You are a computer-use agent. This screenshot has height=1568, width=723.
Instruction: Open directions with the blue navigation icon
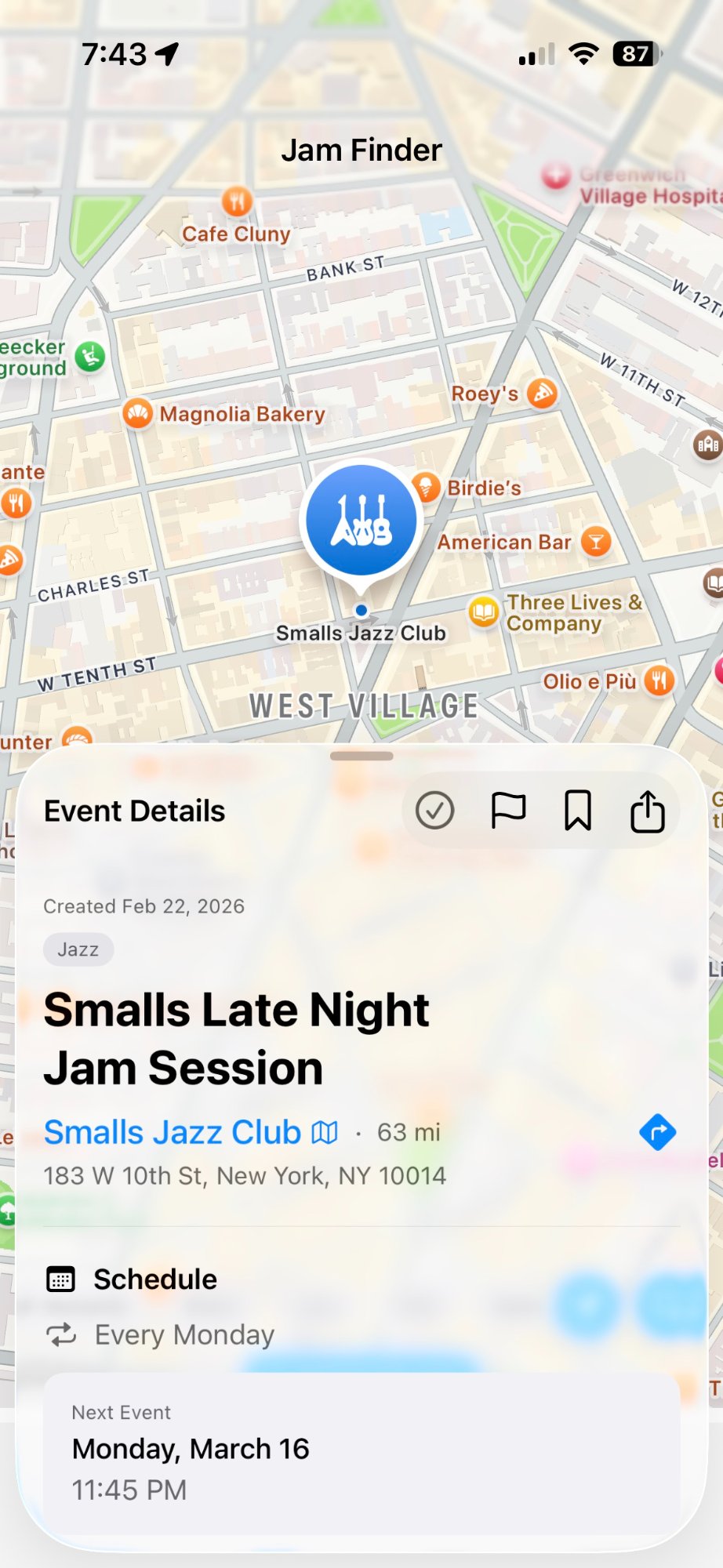(x=658, y=1132)
